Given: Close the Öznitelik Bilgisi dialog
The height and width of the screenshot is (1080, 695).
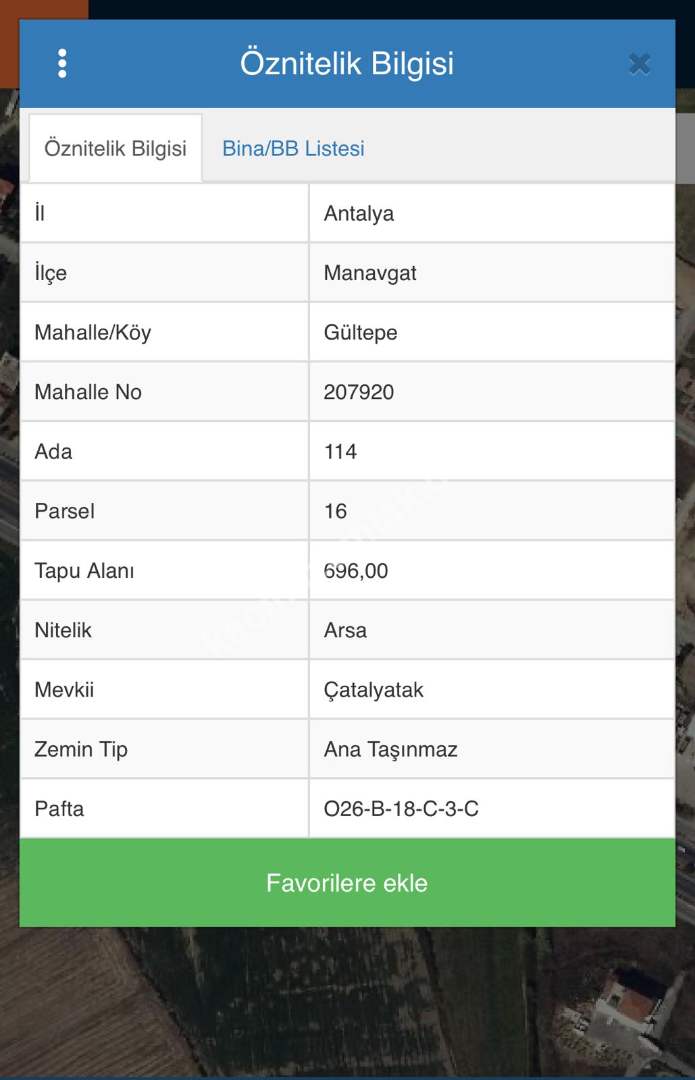Looking at the screenshot, I should pos(639,64).
